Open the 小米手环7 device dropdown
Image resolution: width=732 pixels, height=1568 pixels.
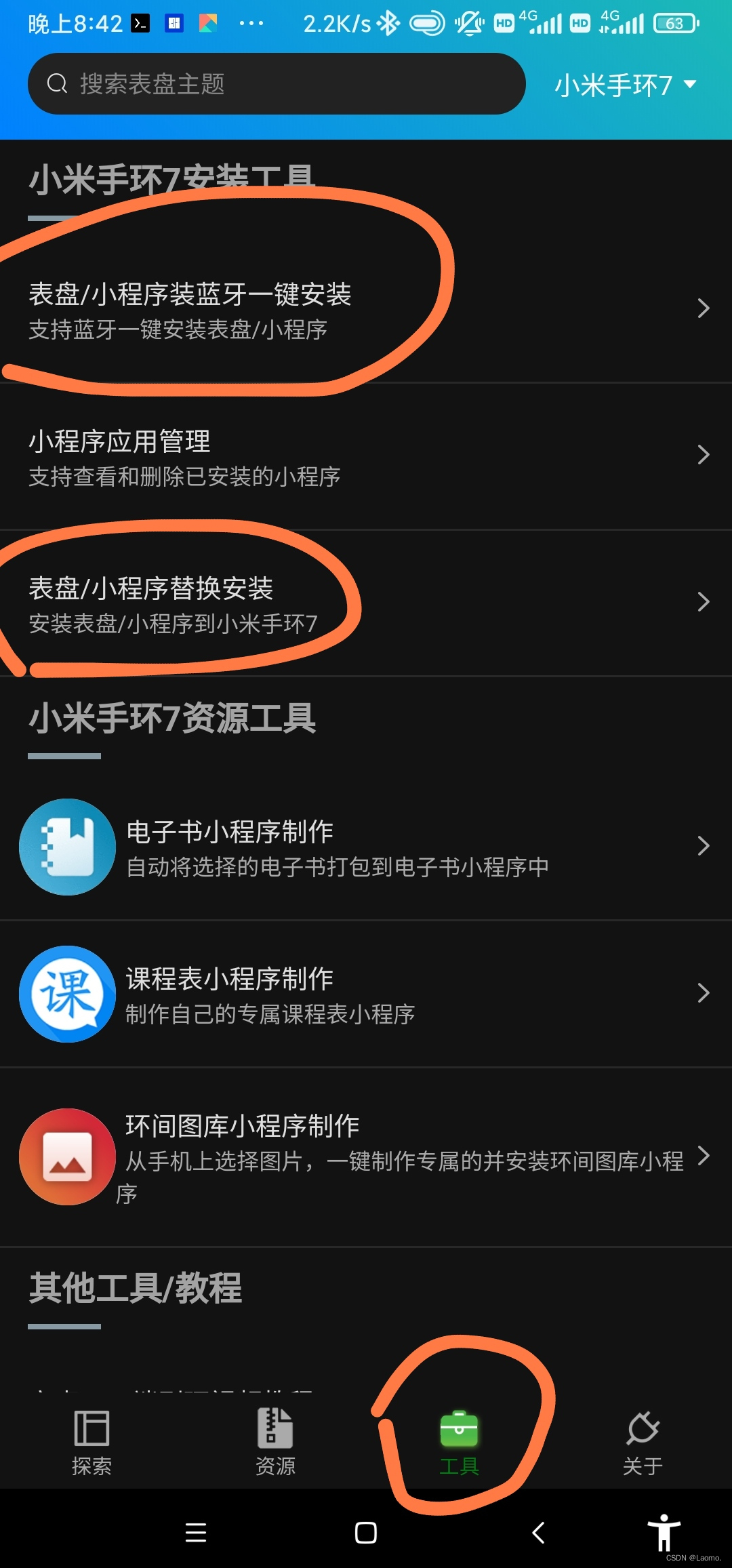[626, 85]
